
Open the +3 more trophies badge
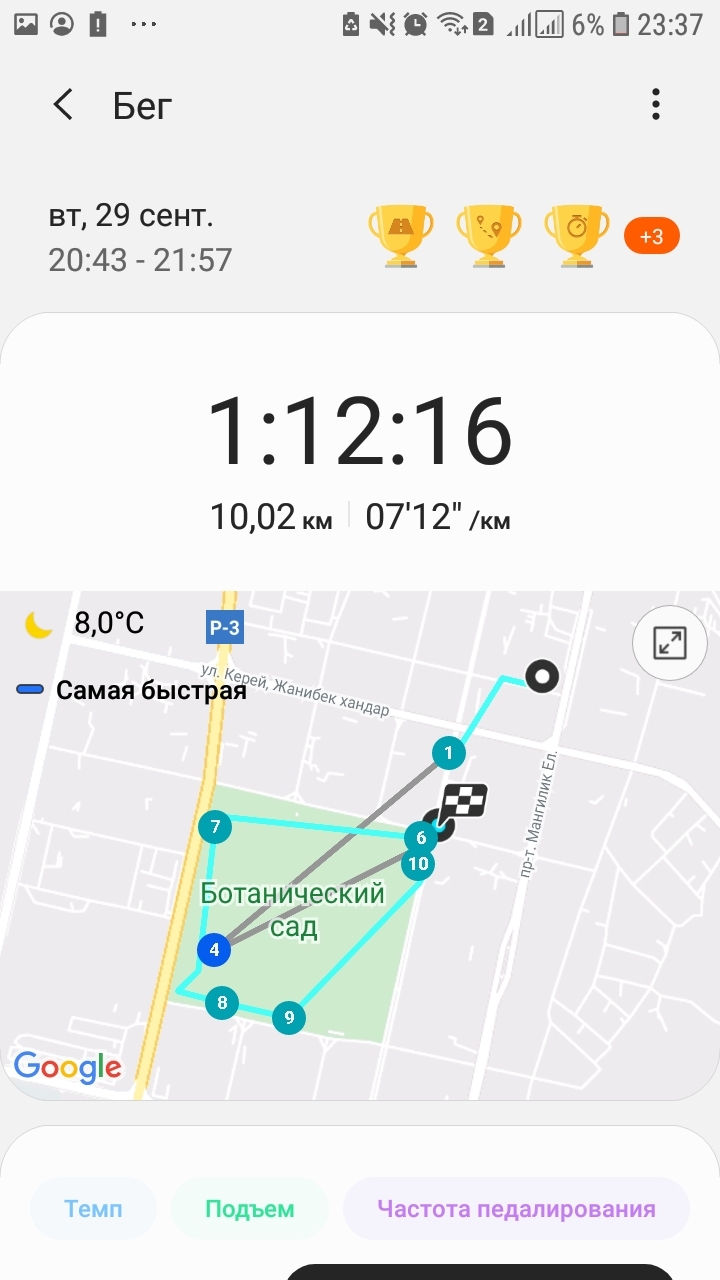[651, 237]
